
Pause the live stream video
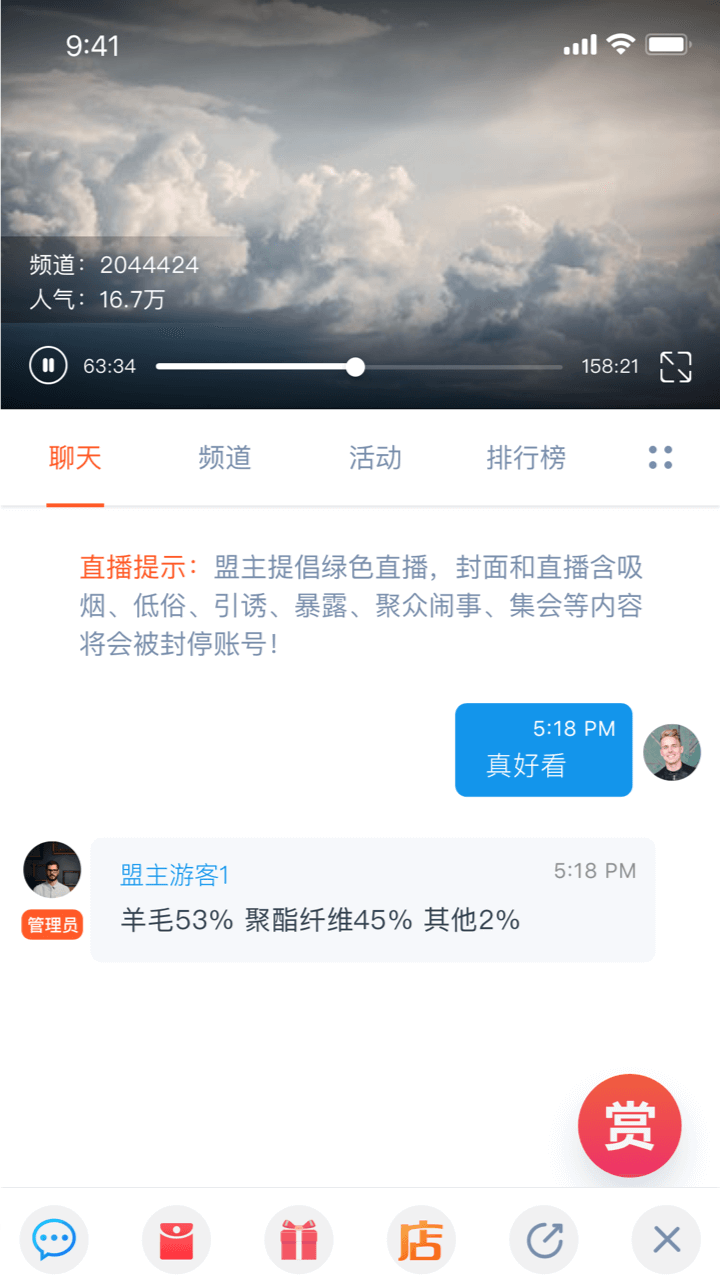pos(48,365)
